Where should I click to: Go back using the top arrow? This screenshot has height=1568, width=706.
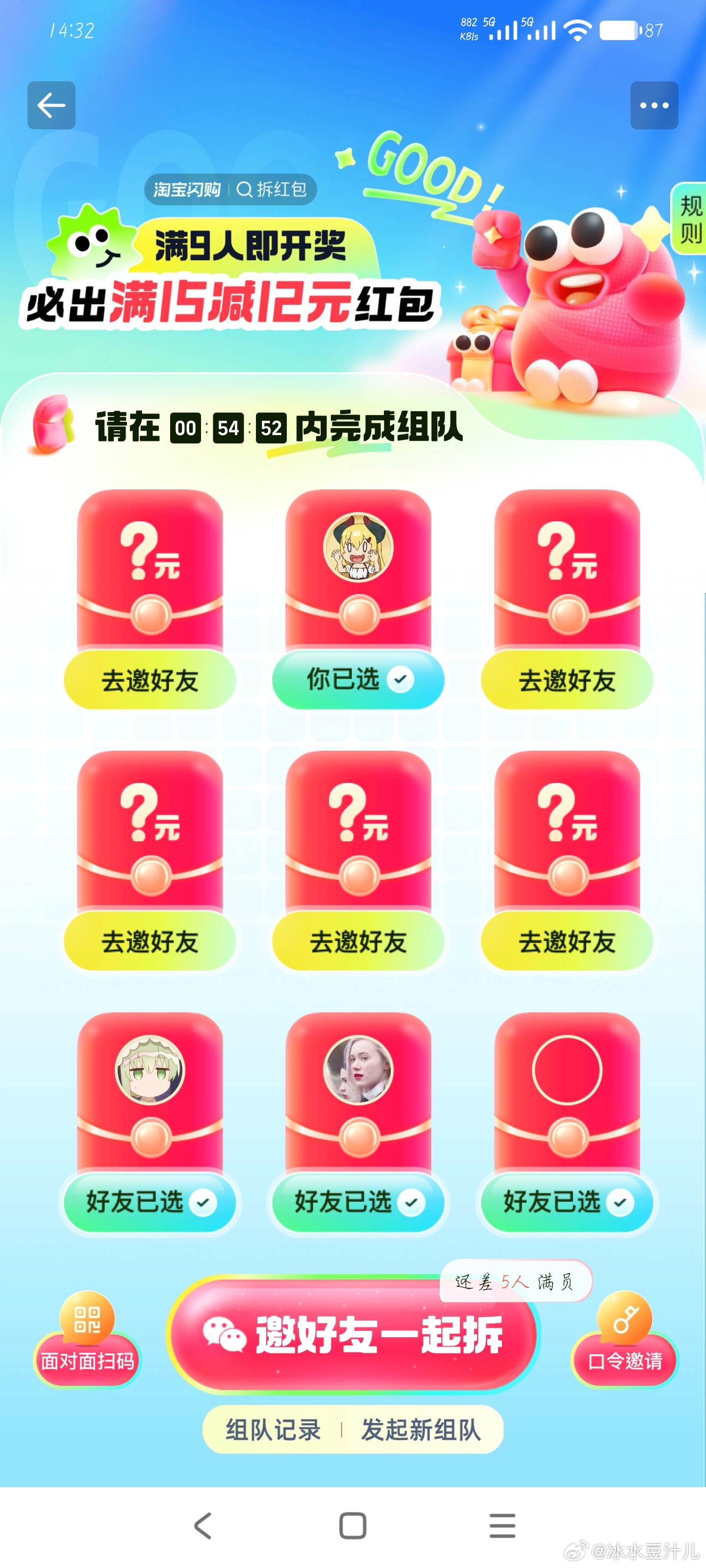click(x=51, y=105)
